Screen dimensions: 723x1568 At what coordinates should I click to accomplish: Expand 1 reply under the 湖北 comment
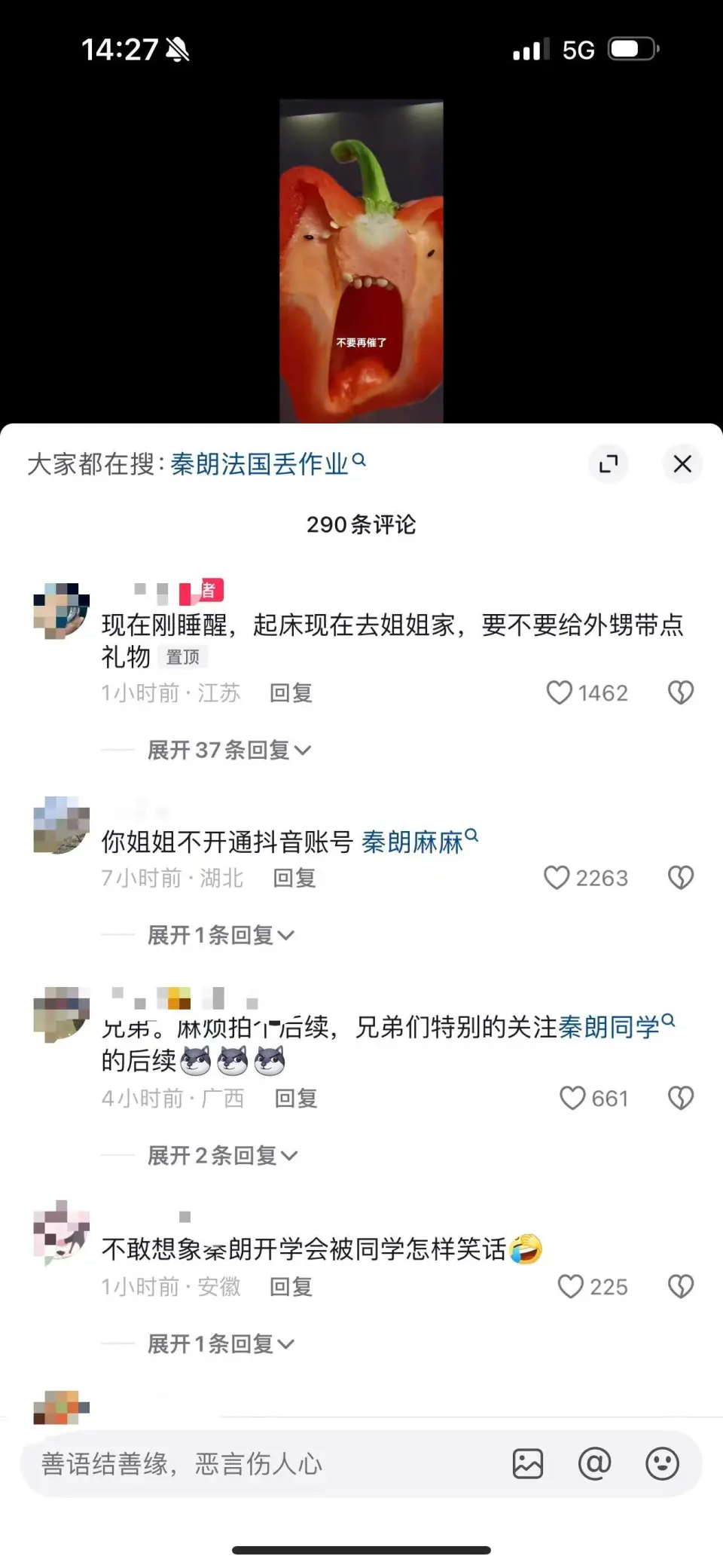pos(220,935)
